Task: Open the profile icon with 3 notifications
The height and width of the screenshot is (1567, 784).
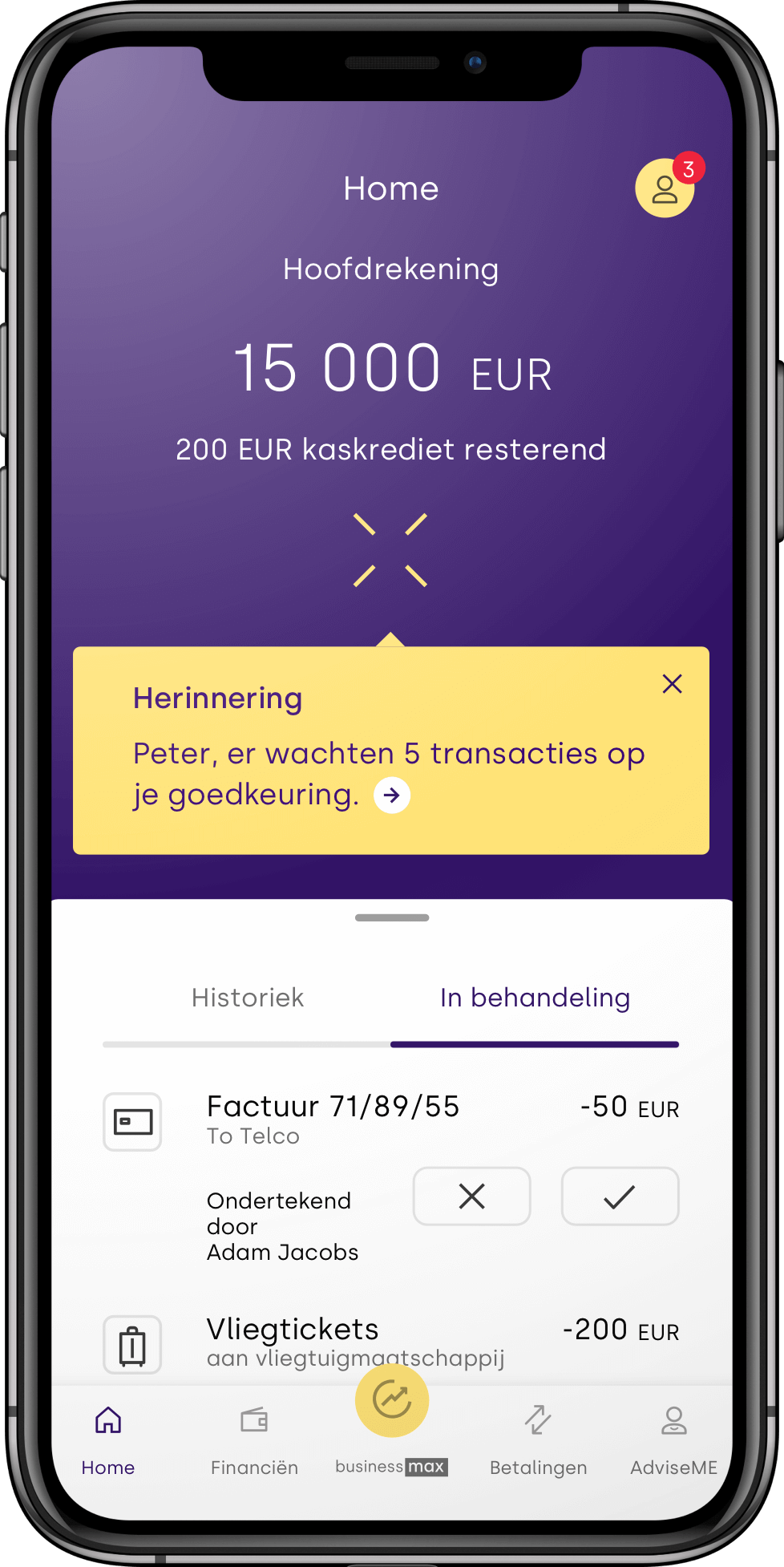Action: coord(664,188)
